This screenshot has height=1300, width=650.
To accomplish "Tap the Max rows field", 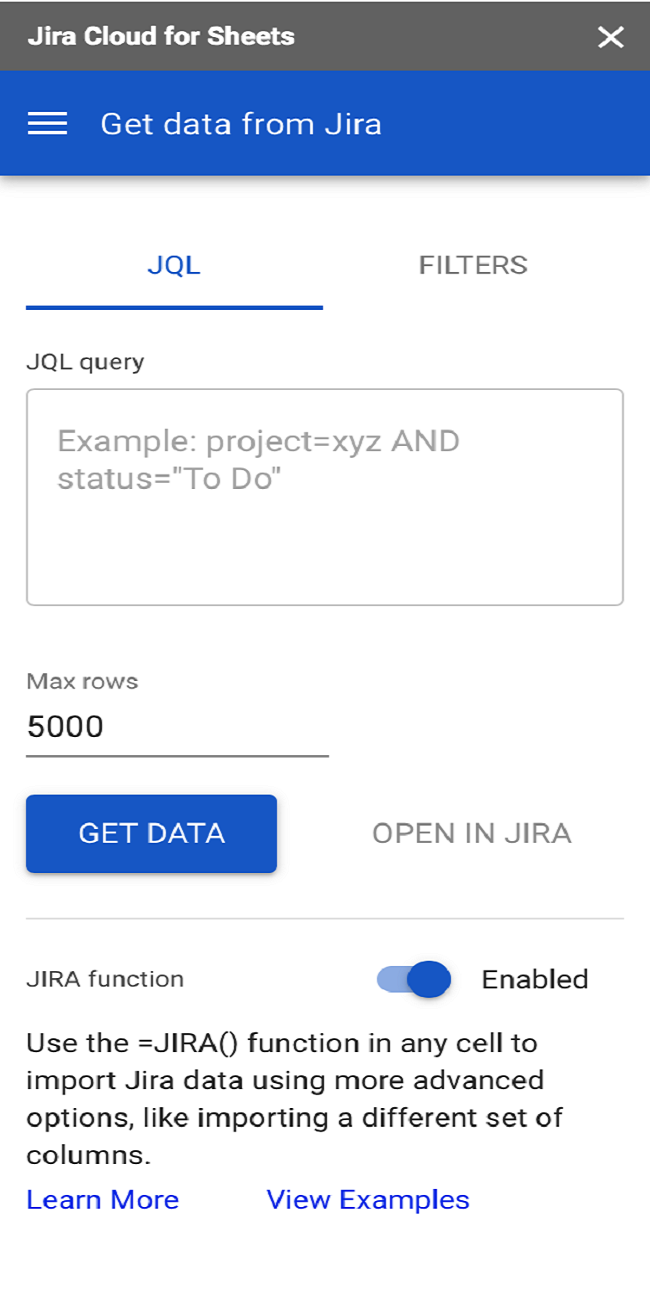I will click(177, 727).
